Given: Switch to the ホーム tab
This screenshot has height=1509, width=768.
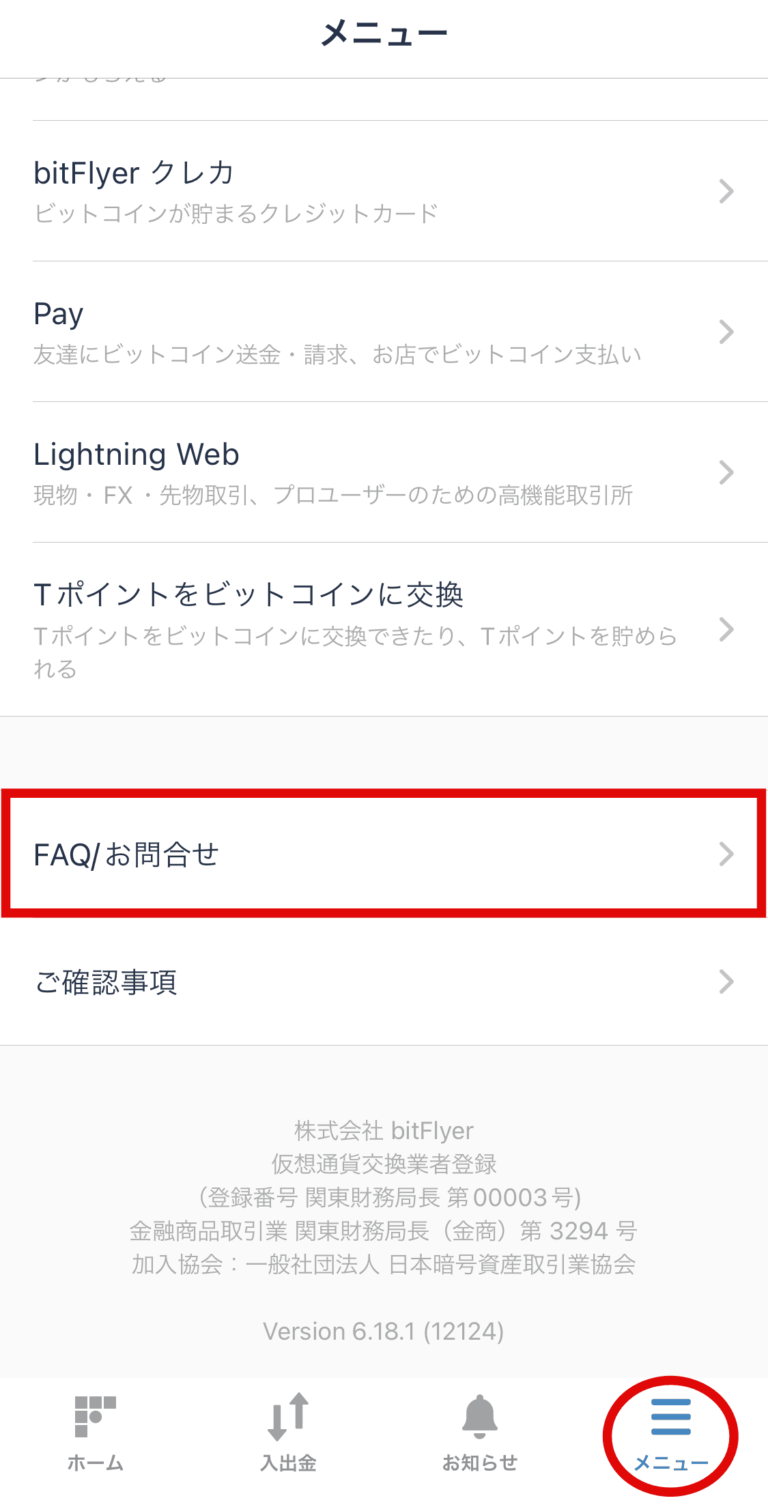Looking at the screenshot, I should coord(93,1435).
